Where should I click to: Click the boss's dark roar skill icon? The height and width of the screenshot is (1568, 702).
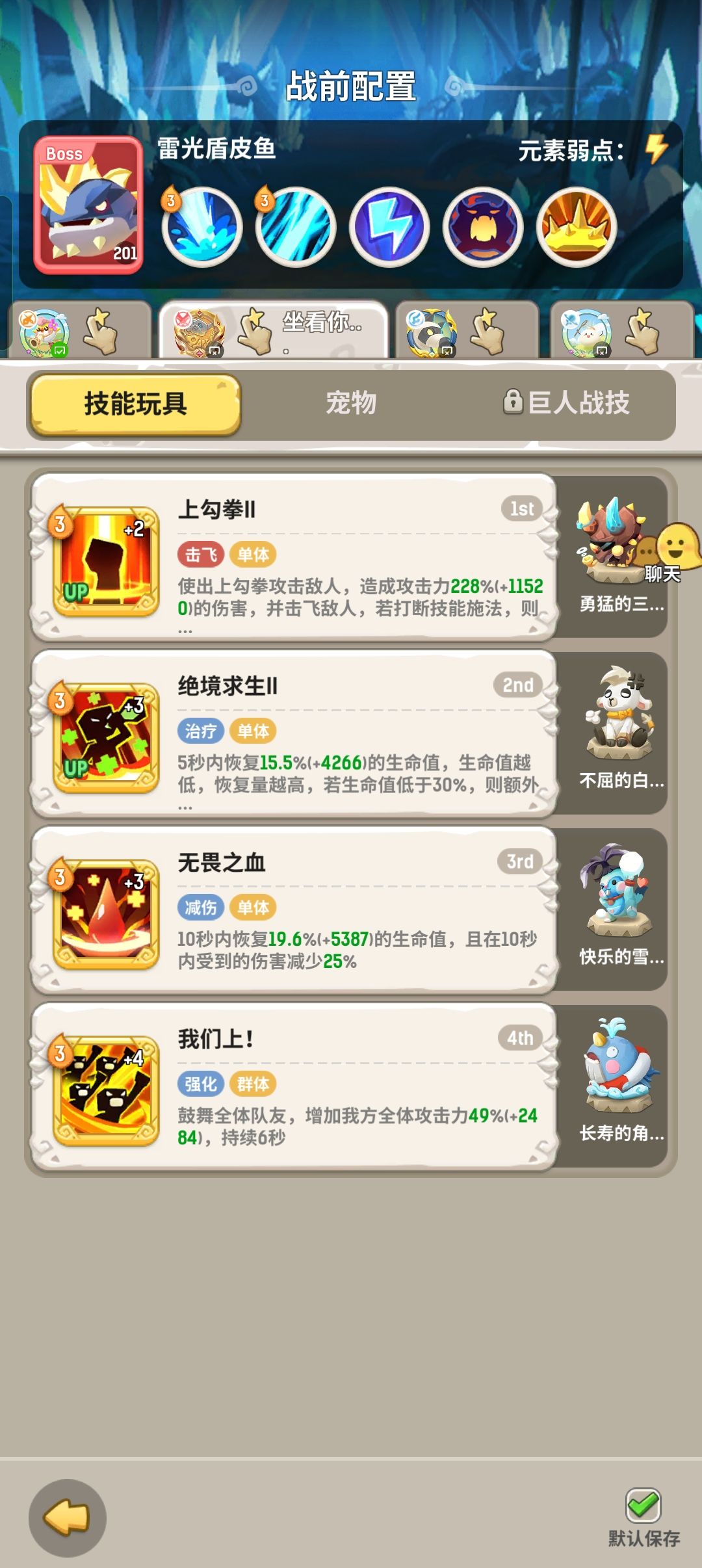pos(482,226)
